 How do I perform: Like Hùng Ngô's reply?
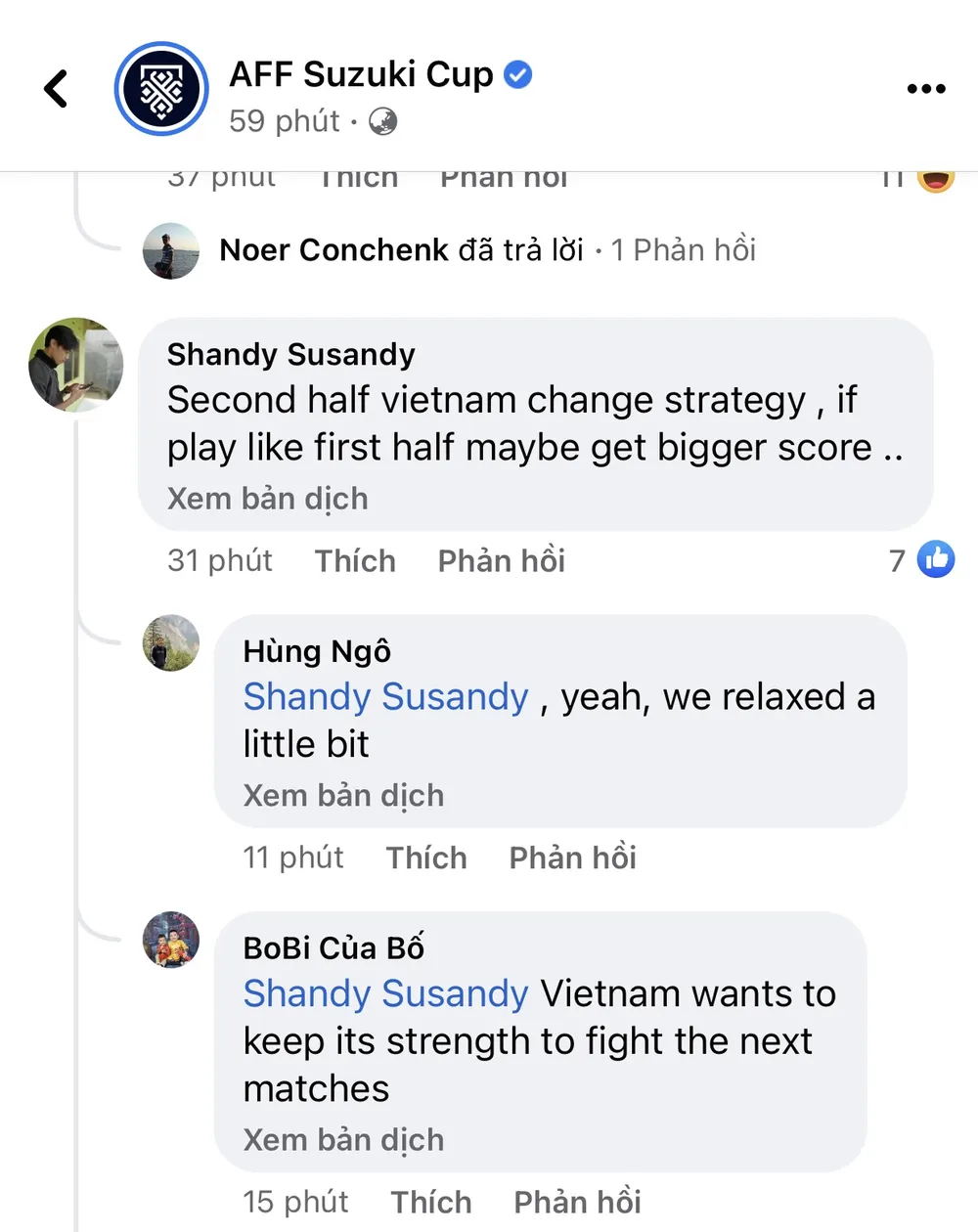click(426, 858)
